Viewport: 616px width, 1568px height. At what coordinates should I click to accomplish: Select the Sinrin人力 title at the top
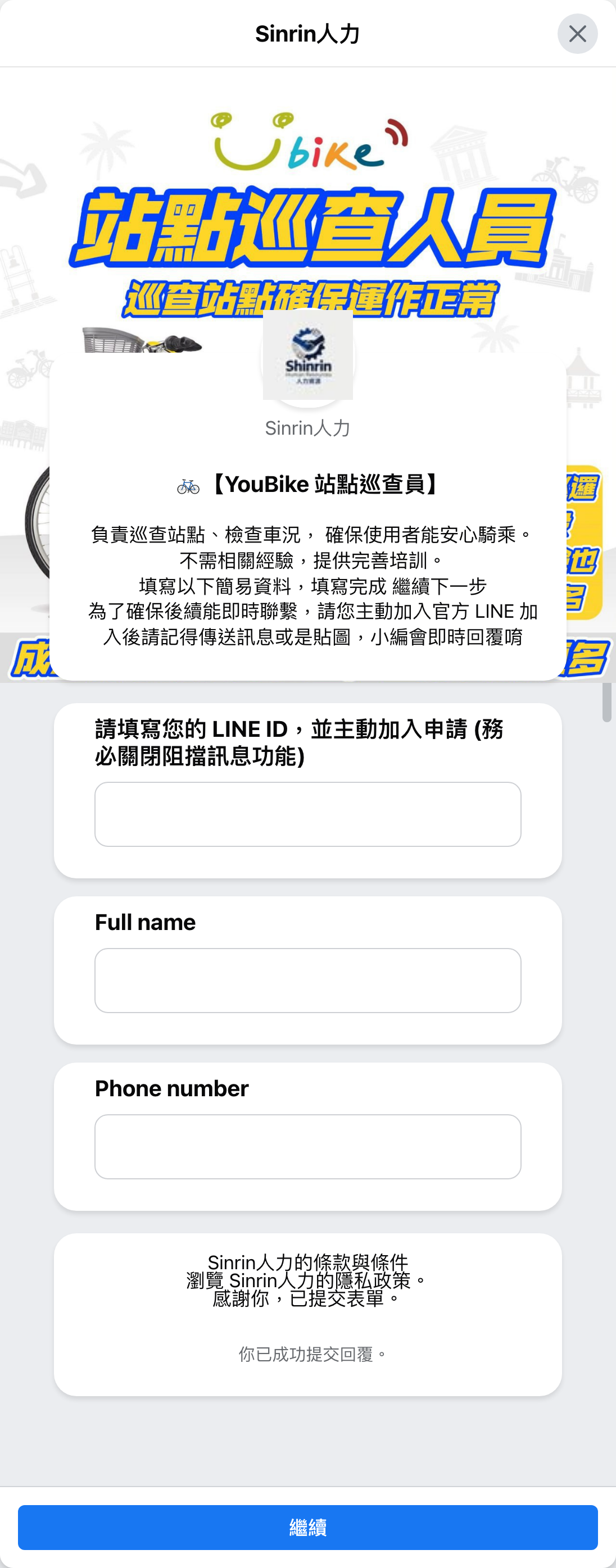307,34
